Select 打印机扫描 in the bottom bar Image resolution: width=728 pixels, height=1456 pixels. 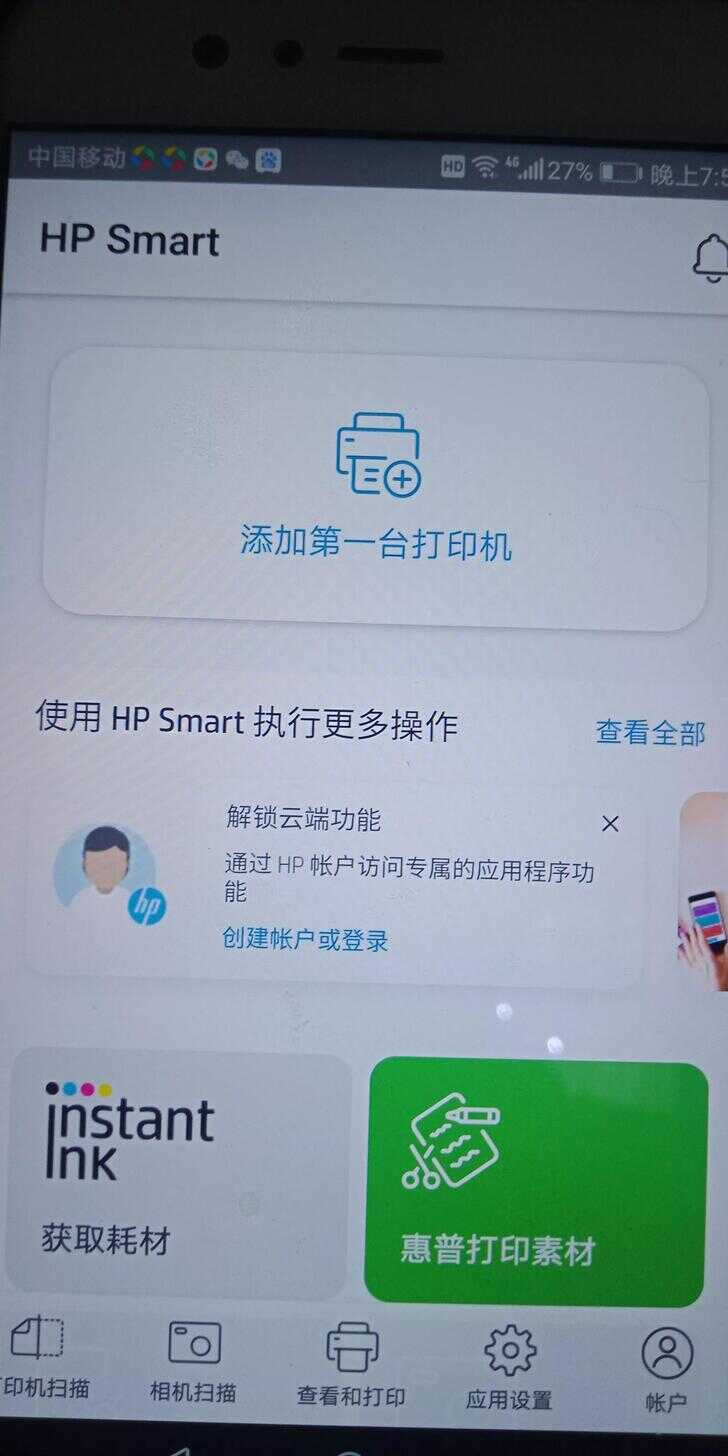[x=40, y=1362]
